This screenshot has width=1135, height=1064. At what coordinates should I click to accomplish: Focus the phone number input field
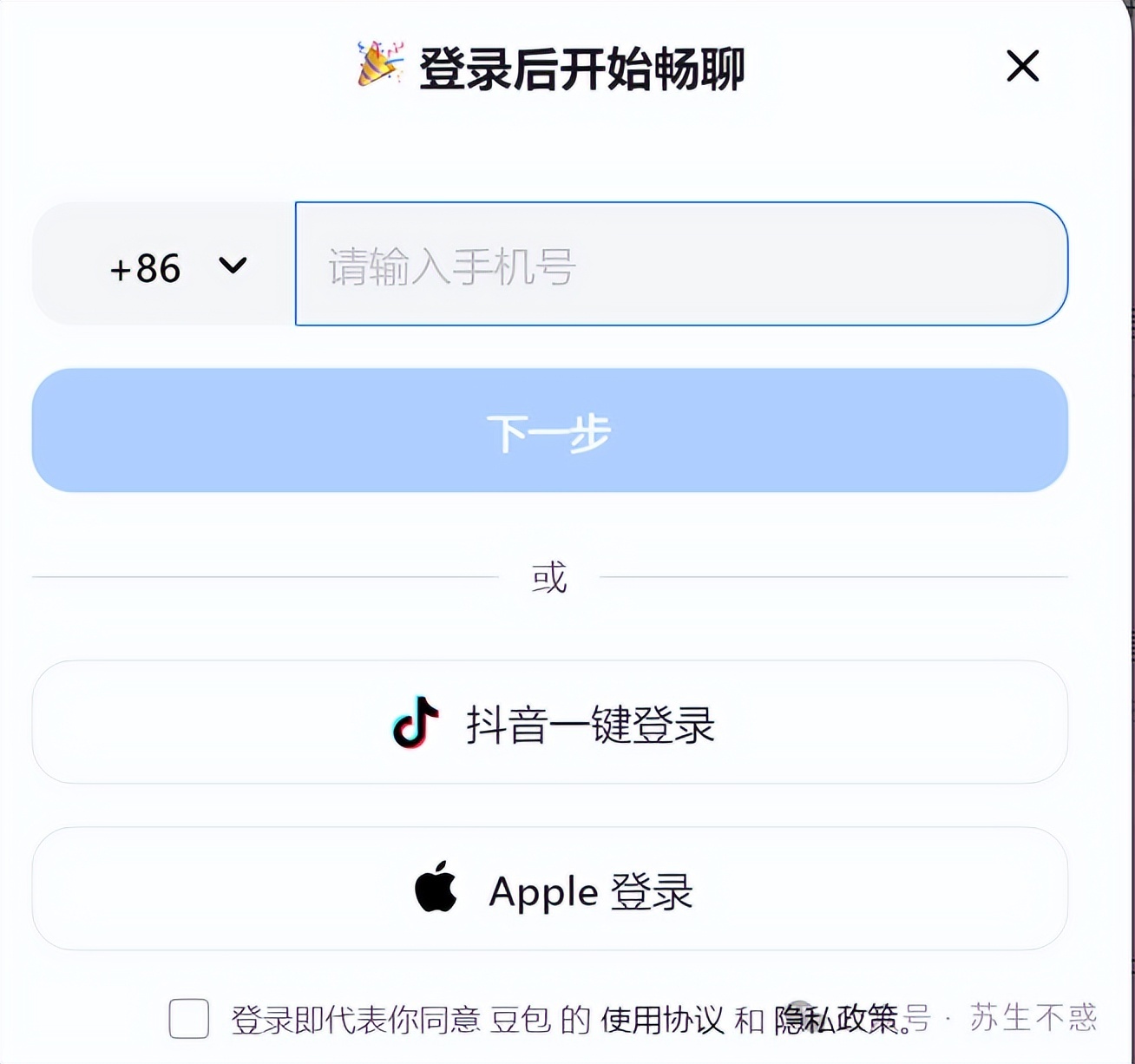coord(680,265)
